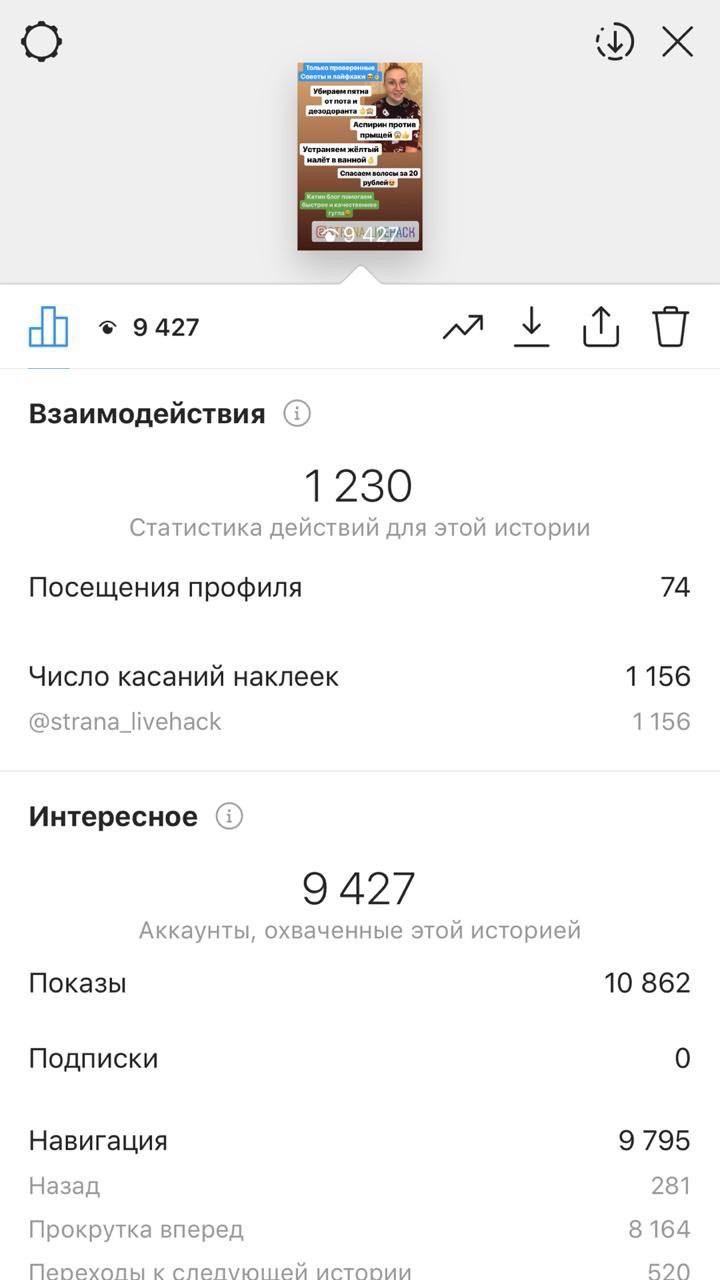Show info about Взаимодействия section
Image resolution: width=720 pixels, height=1280 pixels.
pos(297,414)
